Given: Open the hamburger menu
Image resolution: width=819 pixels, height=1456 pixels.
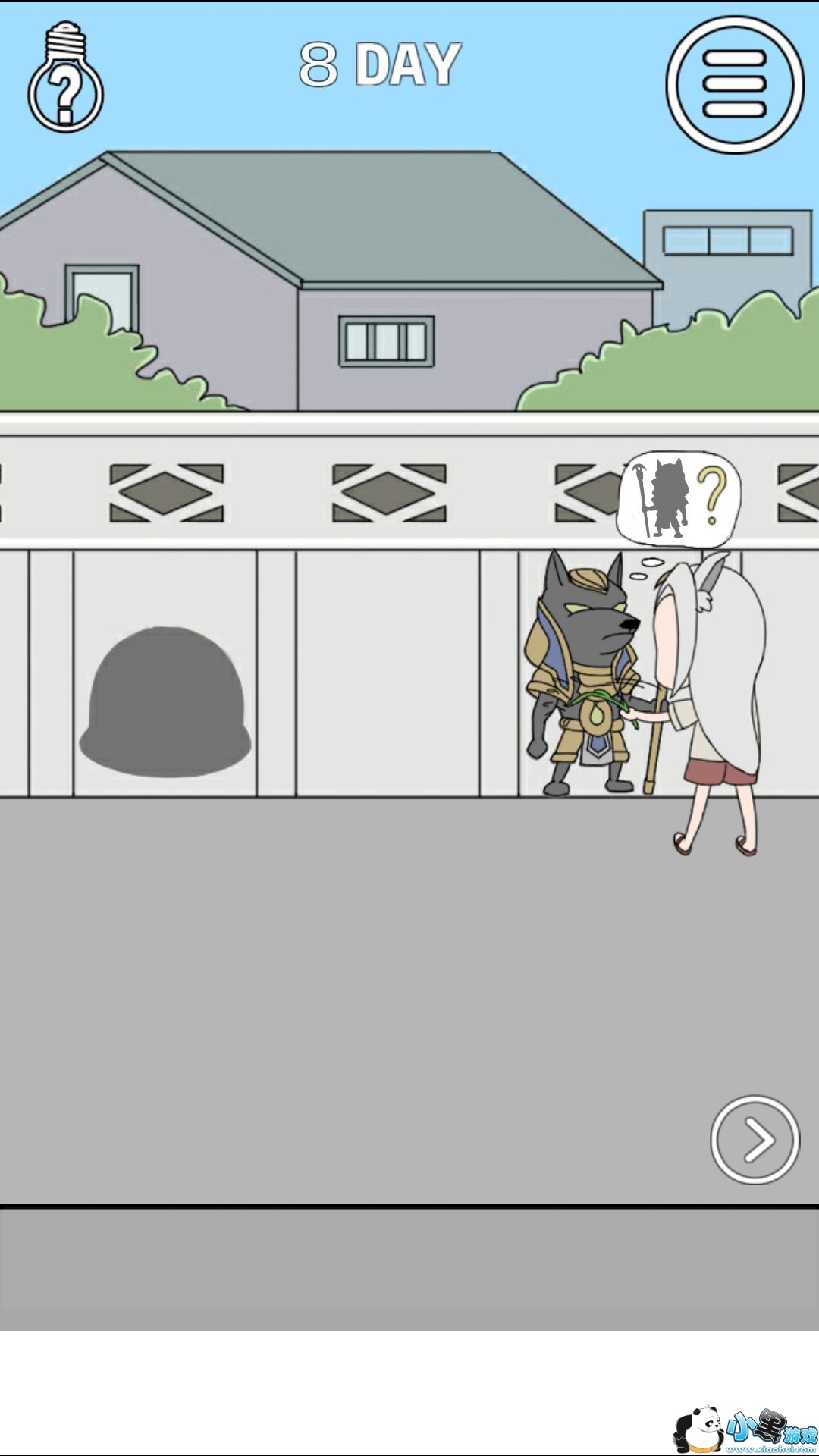Looking at the screenshot, I should [735, 85].
